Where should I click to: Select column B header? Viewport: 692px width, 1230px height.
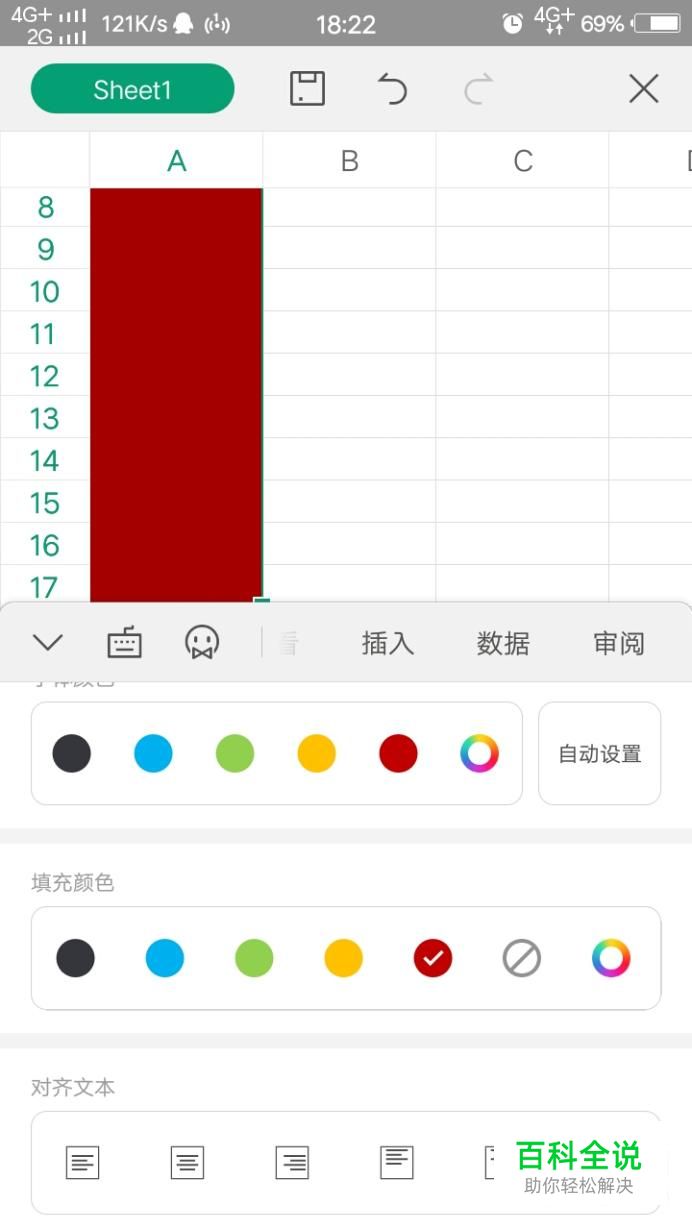coord(349,160)
